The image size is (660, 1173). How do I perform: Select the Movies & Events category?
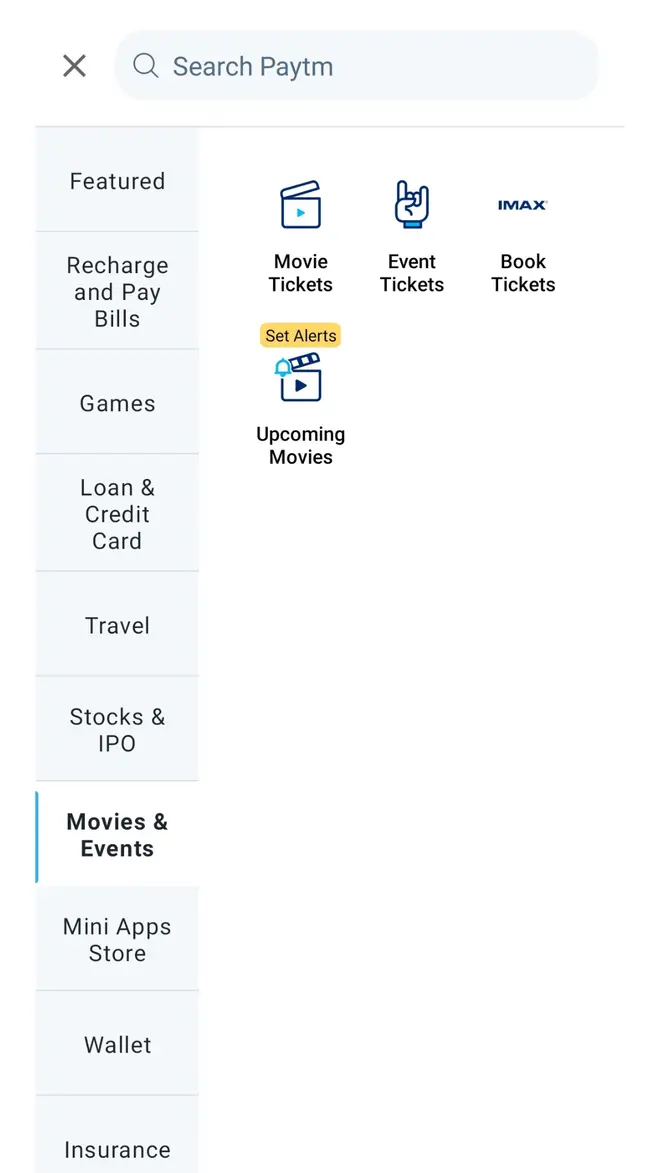[117, 834]
